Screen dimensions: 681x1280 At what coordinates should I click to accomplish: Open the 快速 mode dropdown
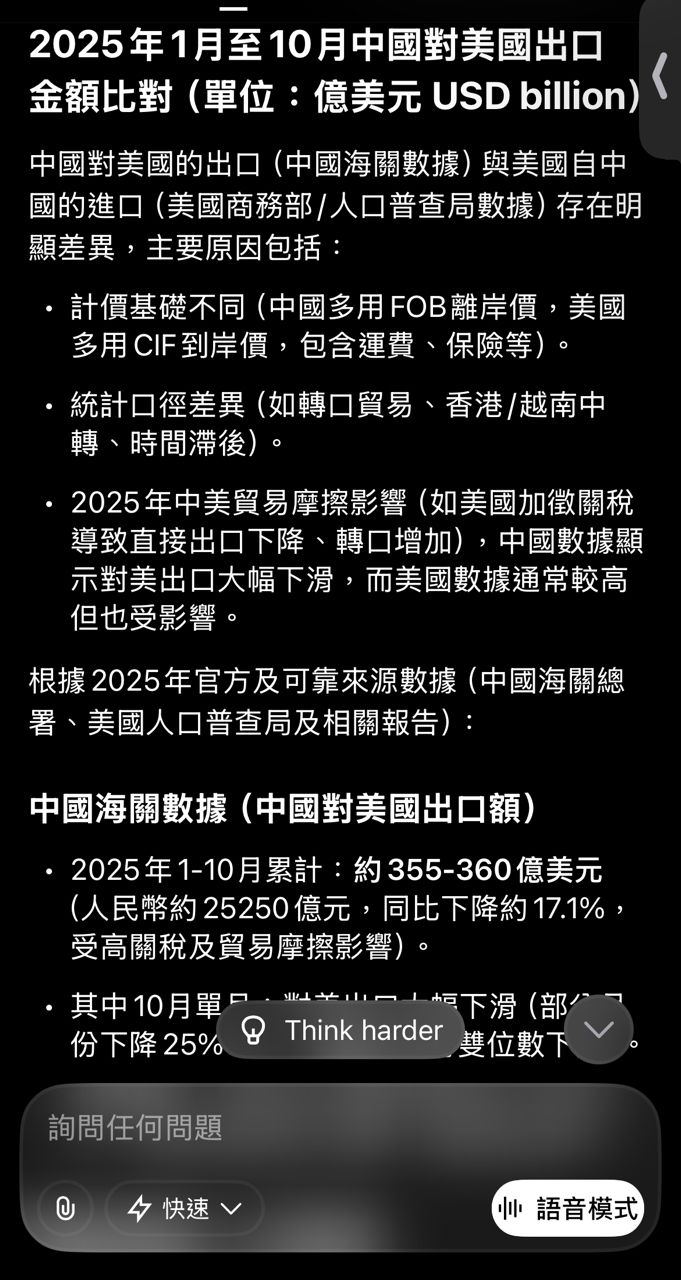click(x=185, y=1208)
